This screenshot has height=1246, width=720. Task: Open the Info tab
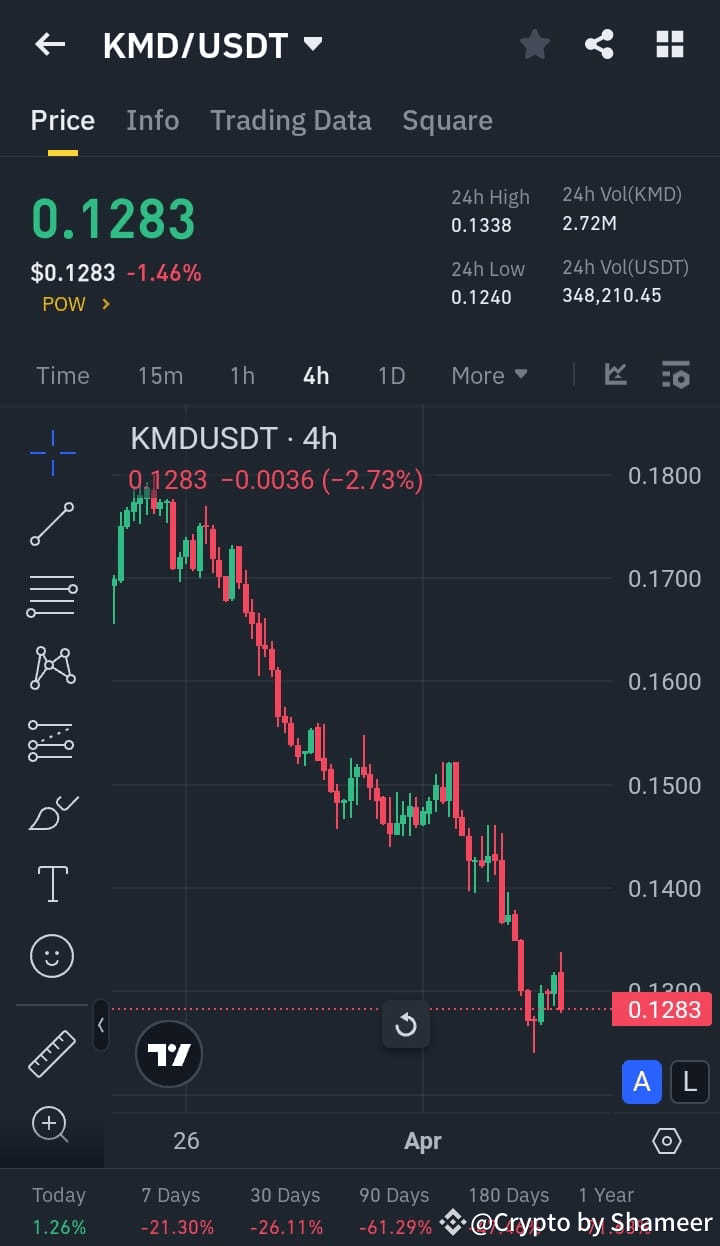[x=152, y=120]
